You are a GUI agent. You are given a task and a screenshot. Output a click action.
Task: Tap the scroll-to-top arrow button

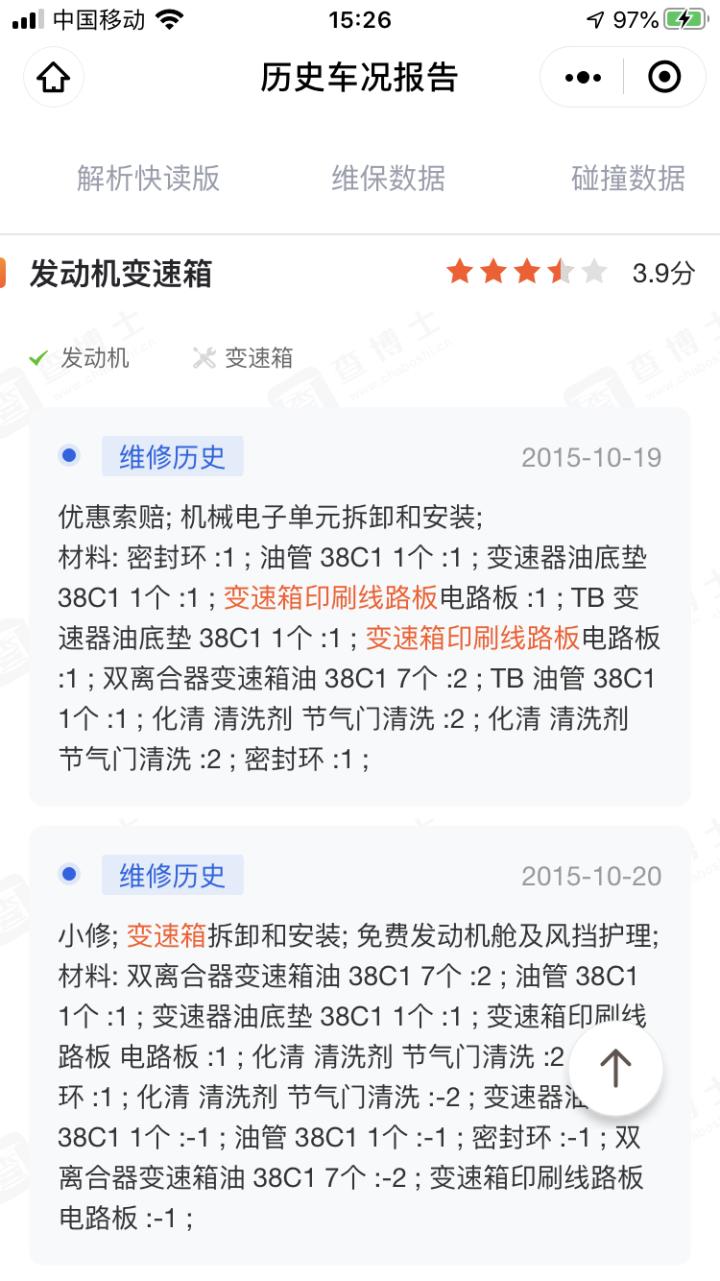click(x=616, y=1069)
